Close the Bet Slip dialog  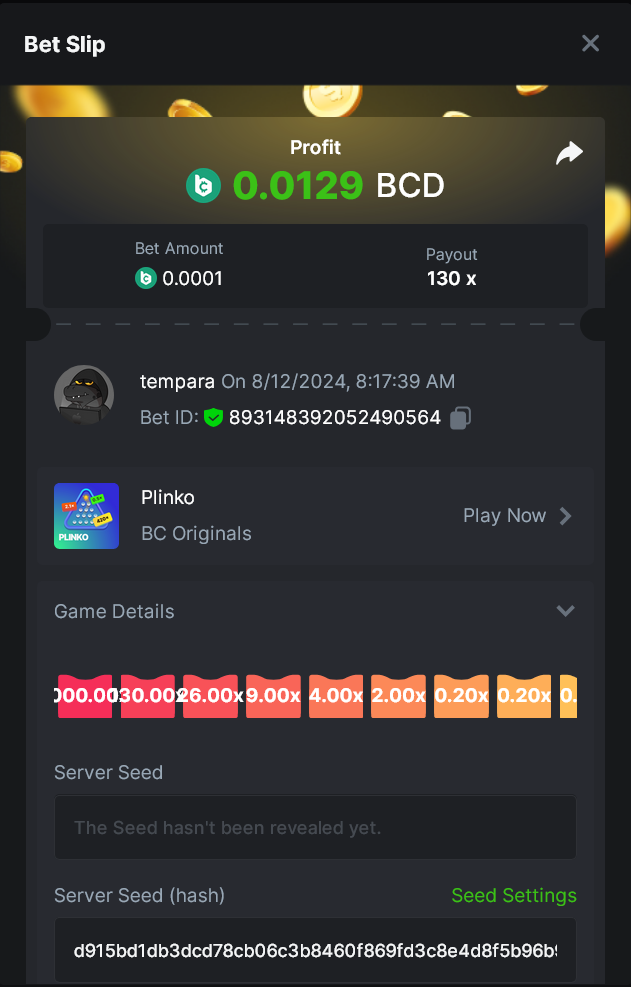tap(590, 43)
